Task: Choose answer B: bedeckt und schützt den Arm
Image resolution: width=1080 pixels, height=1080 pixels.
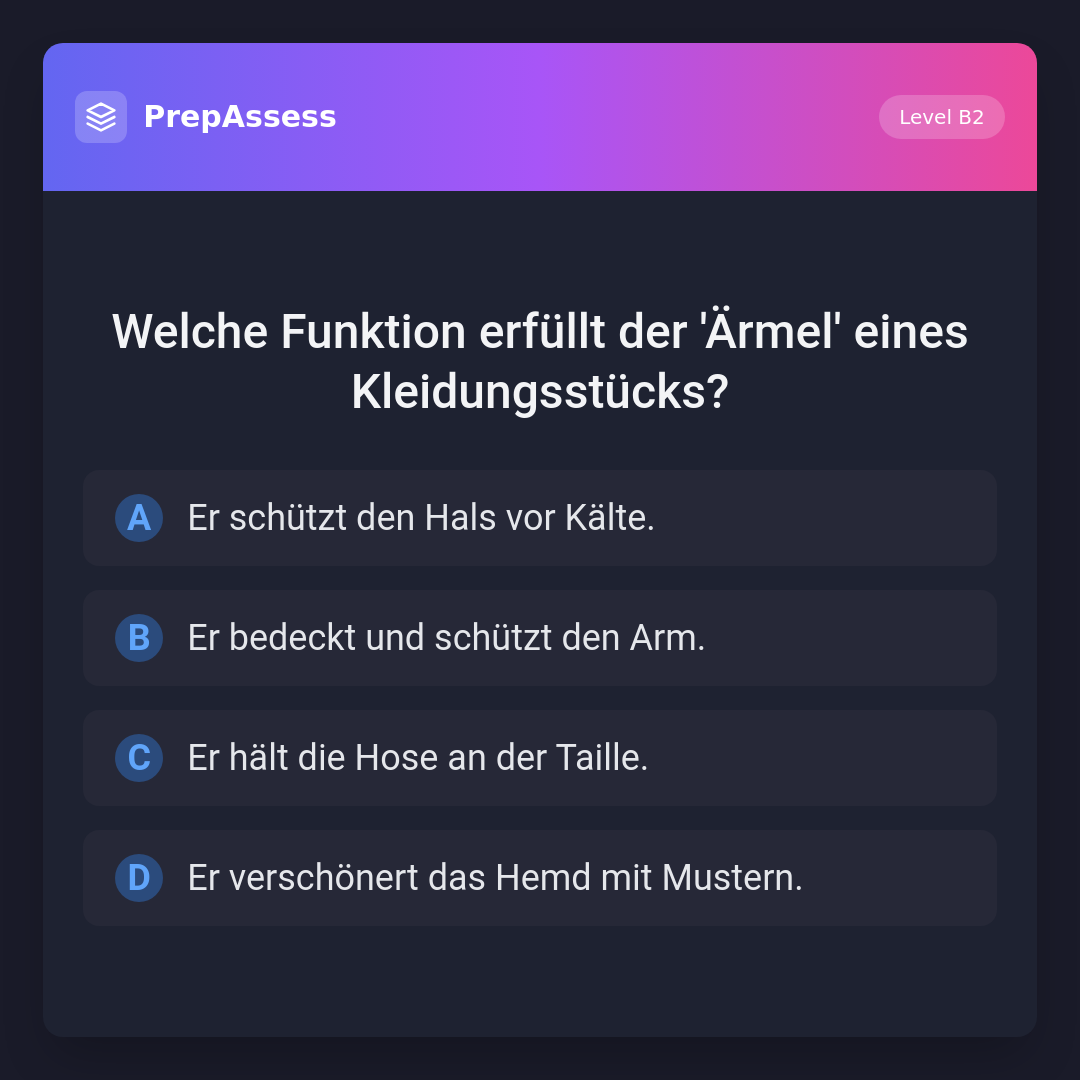Action: 539,638
